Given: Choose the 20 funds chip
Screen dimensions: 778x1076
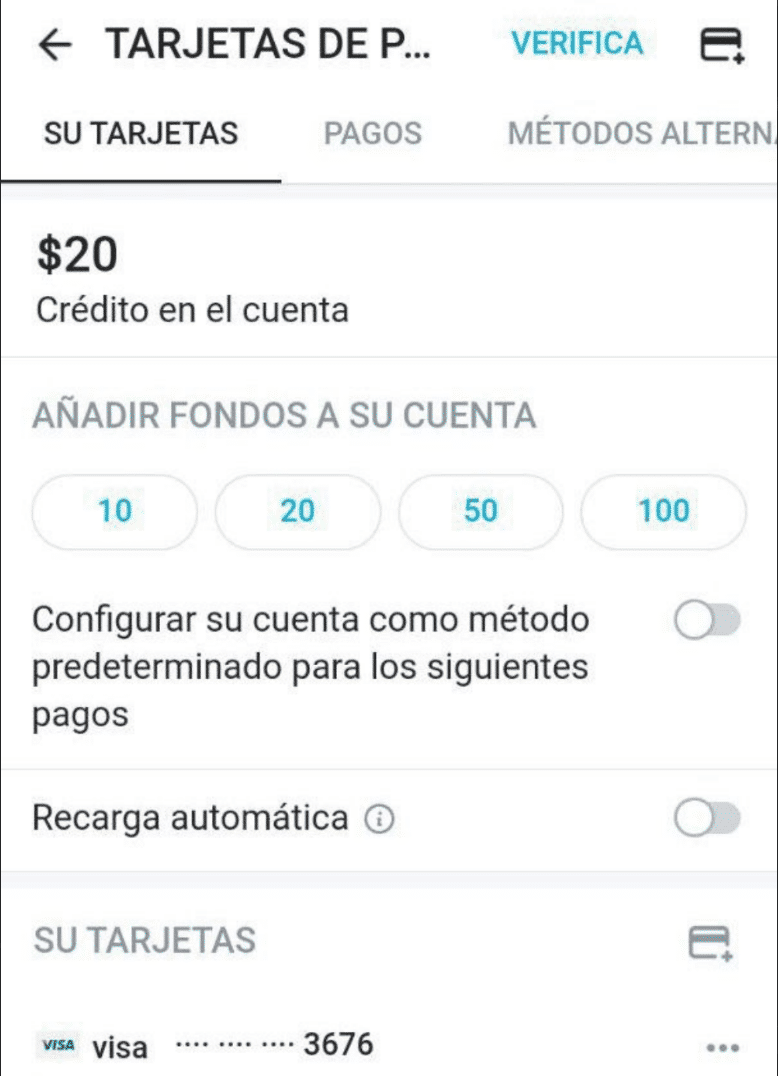Looking at the screenshot, I should tap(297, 511).
